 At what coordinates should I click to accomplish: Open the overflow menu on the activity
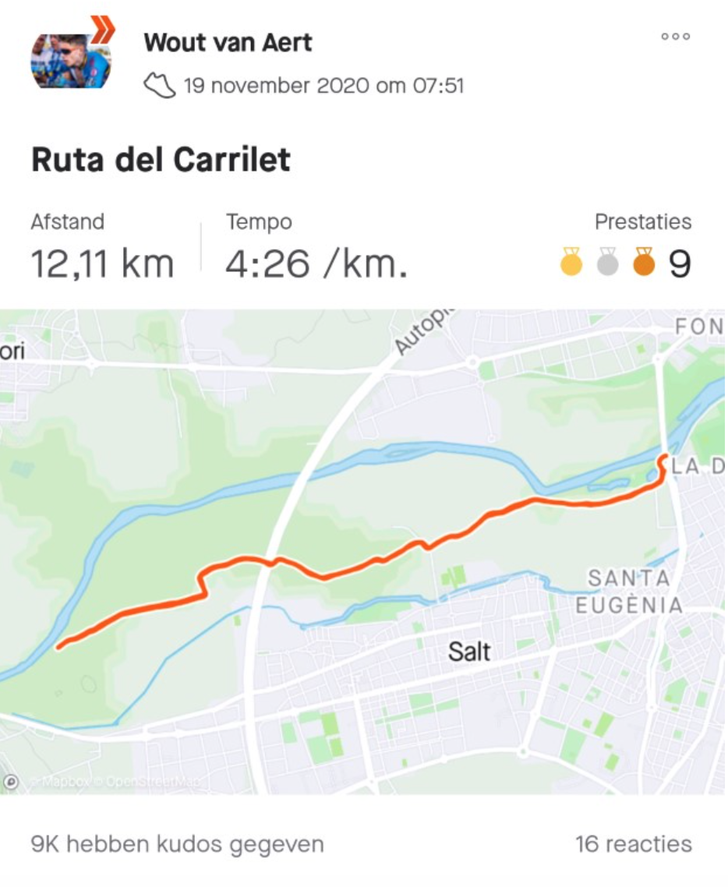click(x=676, y=37)
